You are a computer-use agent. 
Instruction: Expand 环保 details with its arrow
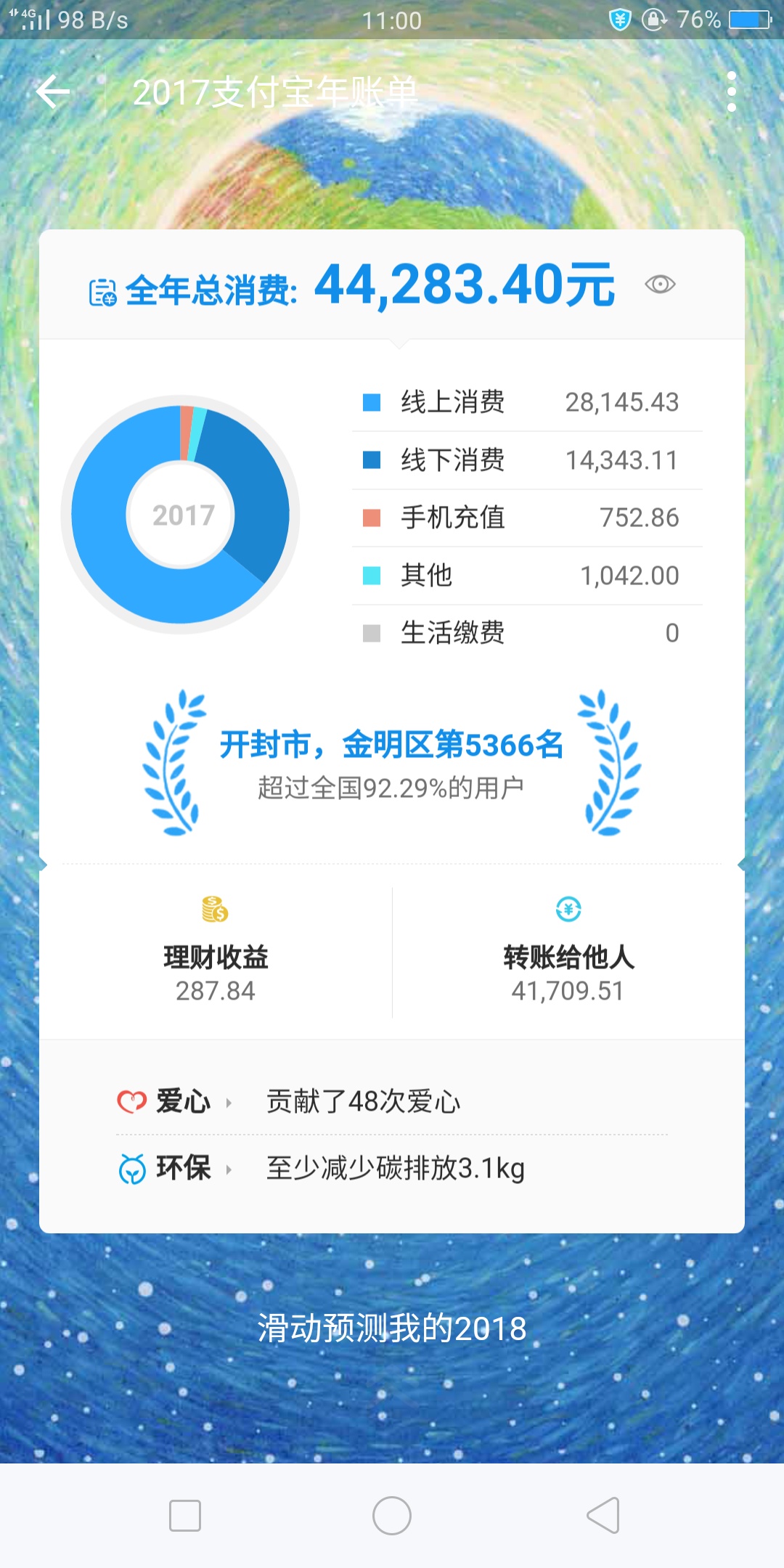coord(231,1169)
